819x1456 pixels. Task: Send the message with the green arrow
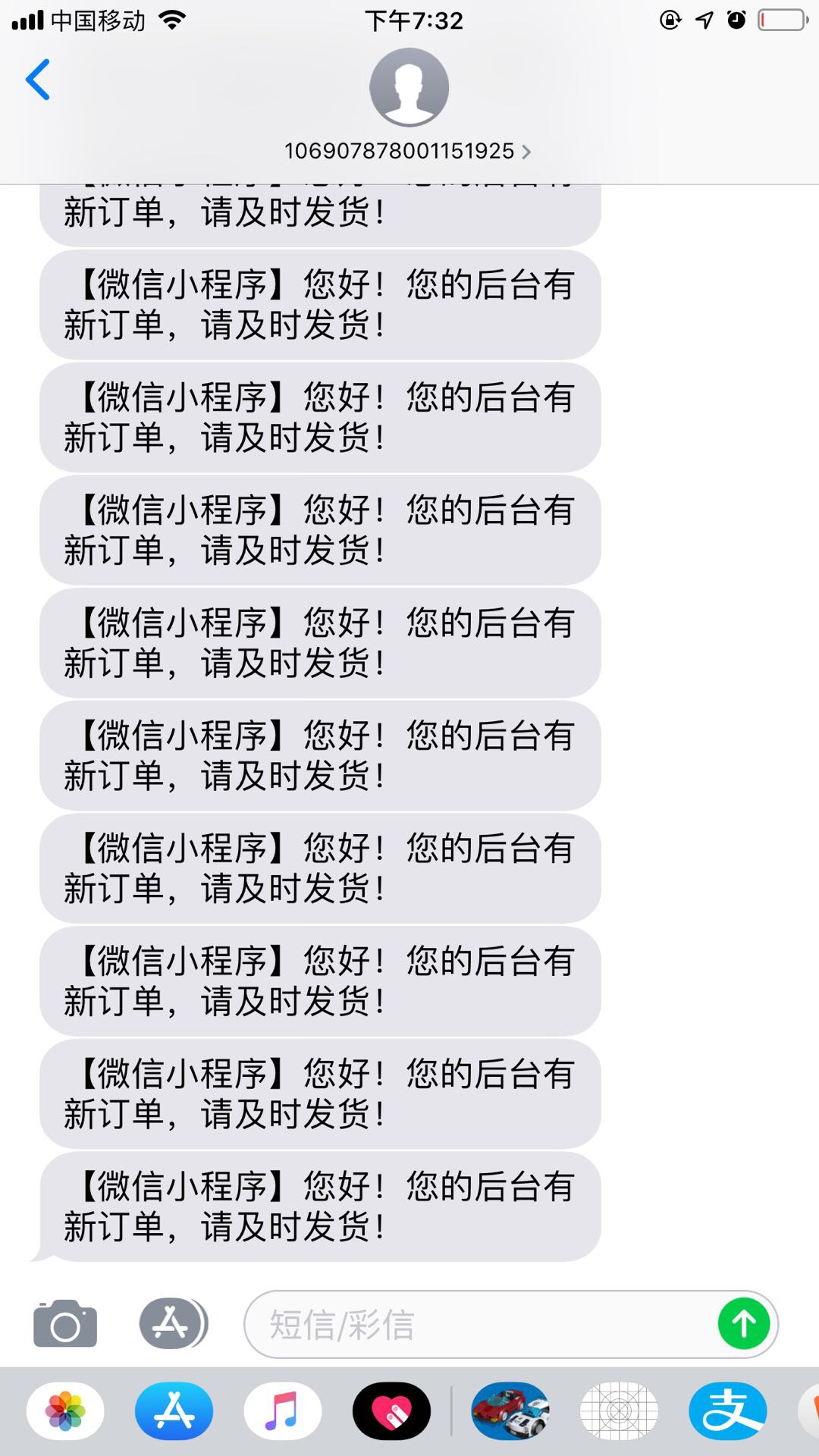click(x=744, y=1324)
